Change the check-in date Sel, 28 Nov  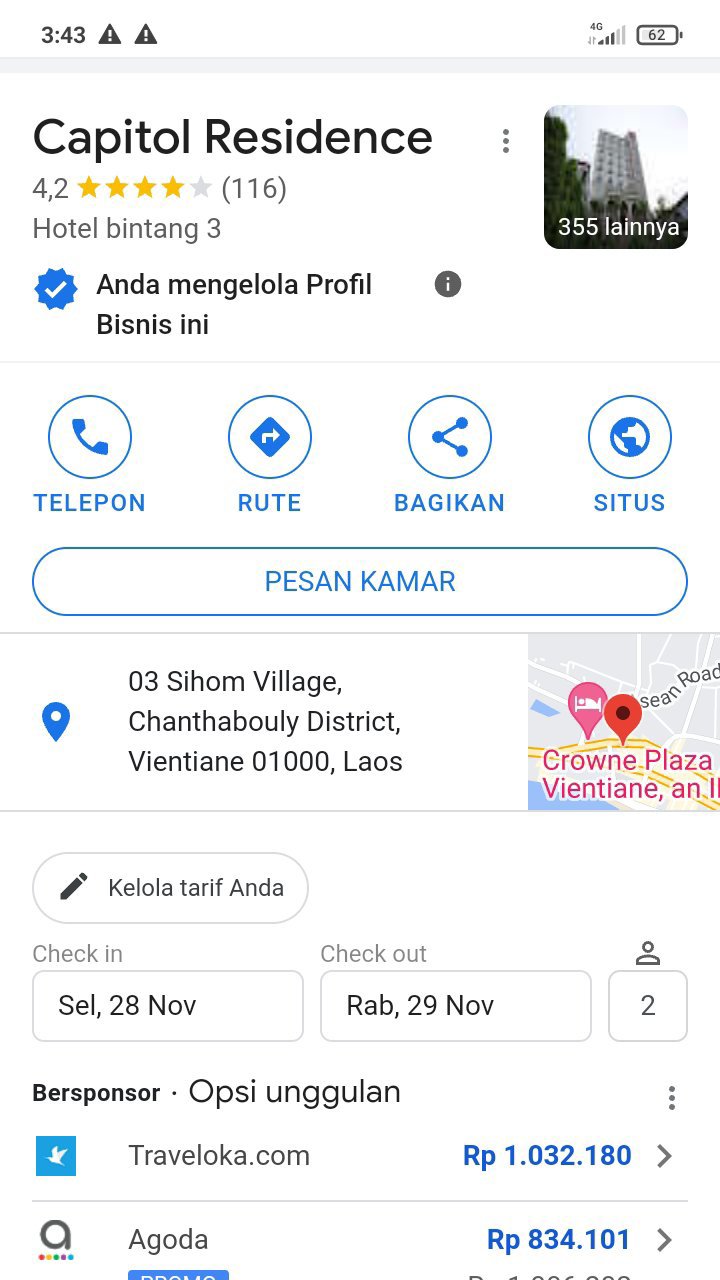168,1005
